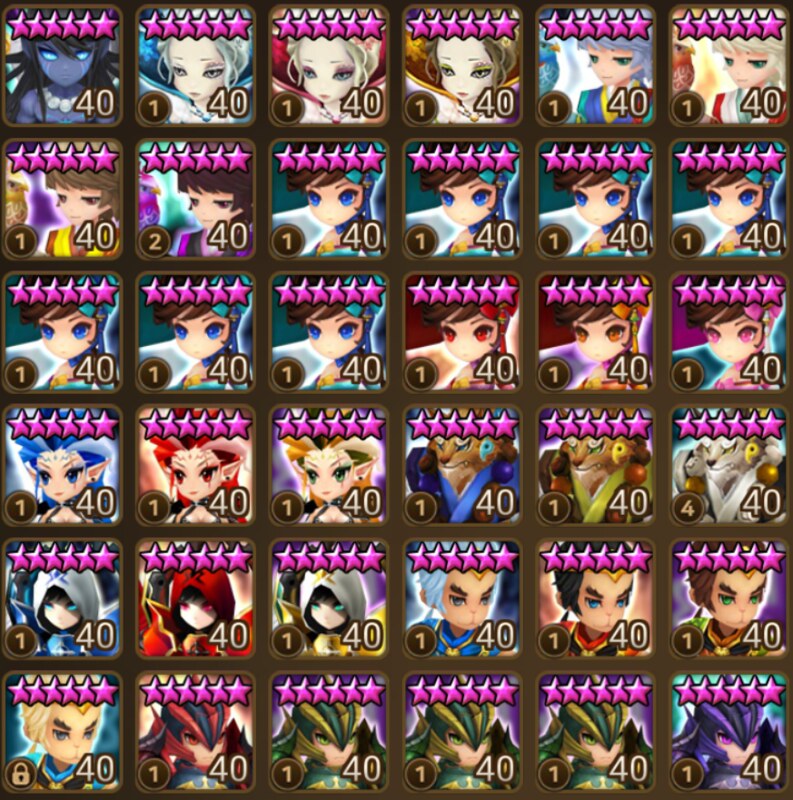Open the monster tile with badge 2

[x=194, y=198]
